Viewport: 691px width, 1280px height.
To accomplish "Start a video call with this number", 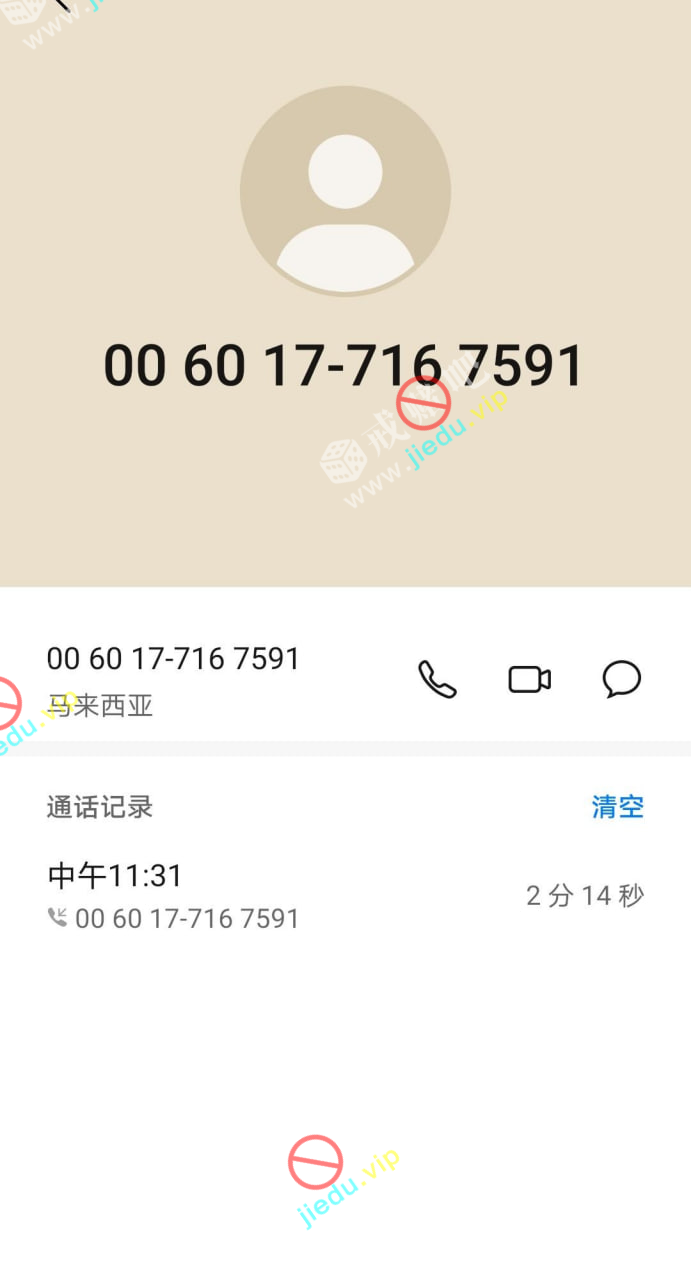I will click(x=529, y=680).
